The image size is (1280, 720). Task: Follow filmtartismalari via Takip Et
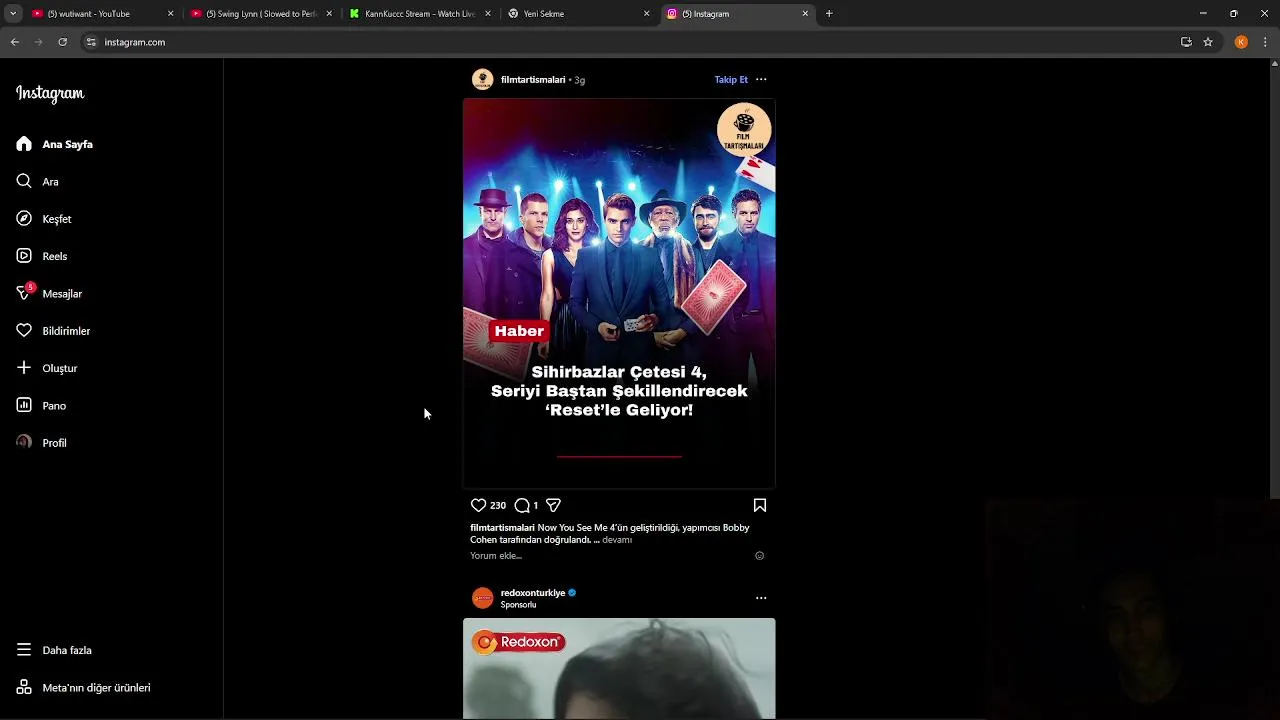tap(730, 80)
